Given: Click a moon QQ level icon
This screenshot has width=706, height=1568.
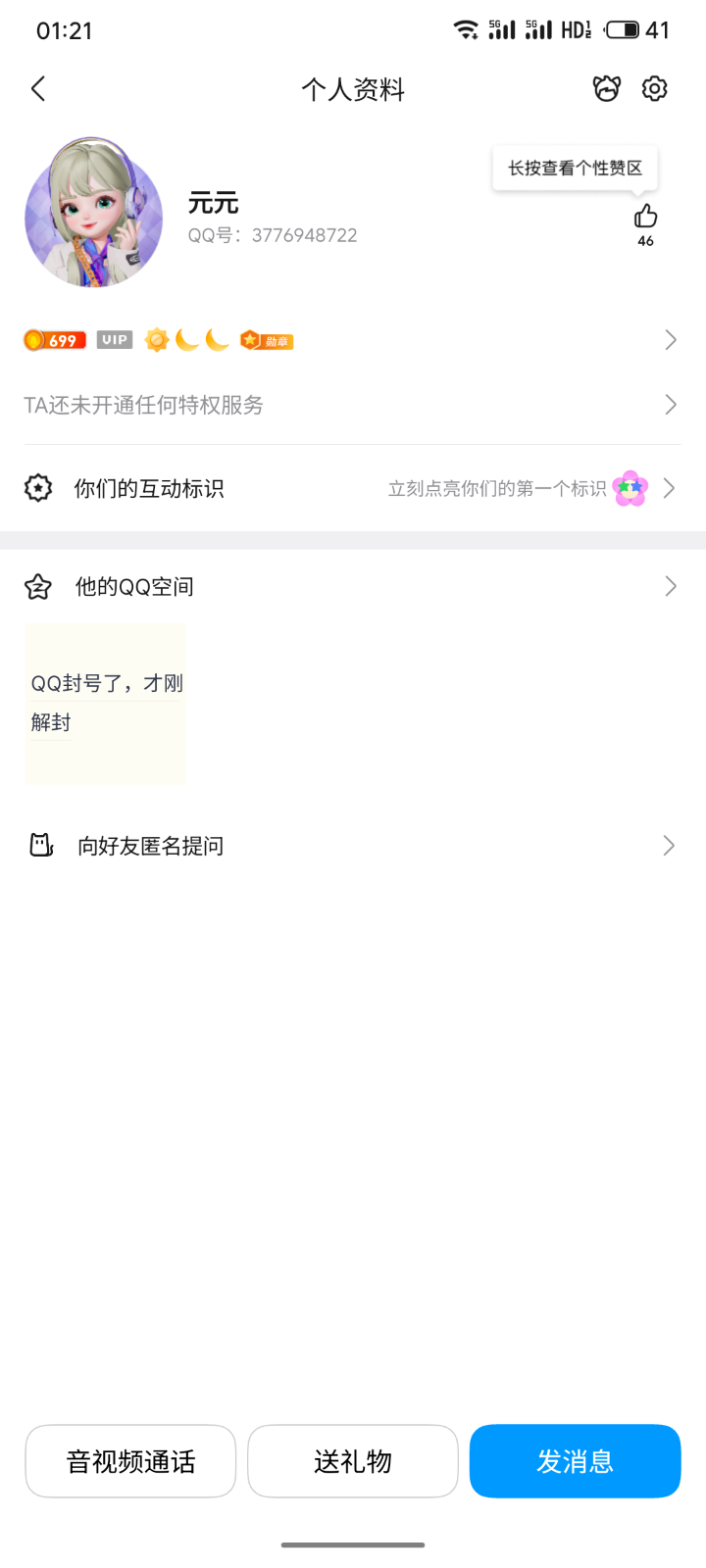Looking at the screenshot, I should point(188,339).
